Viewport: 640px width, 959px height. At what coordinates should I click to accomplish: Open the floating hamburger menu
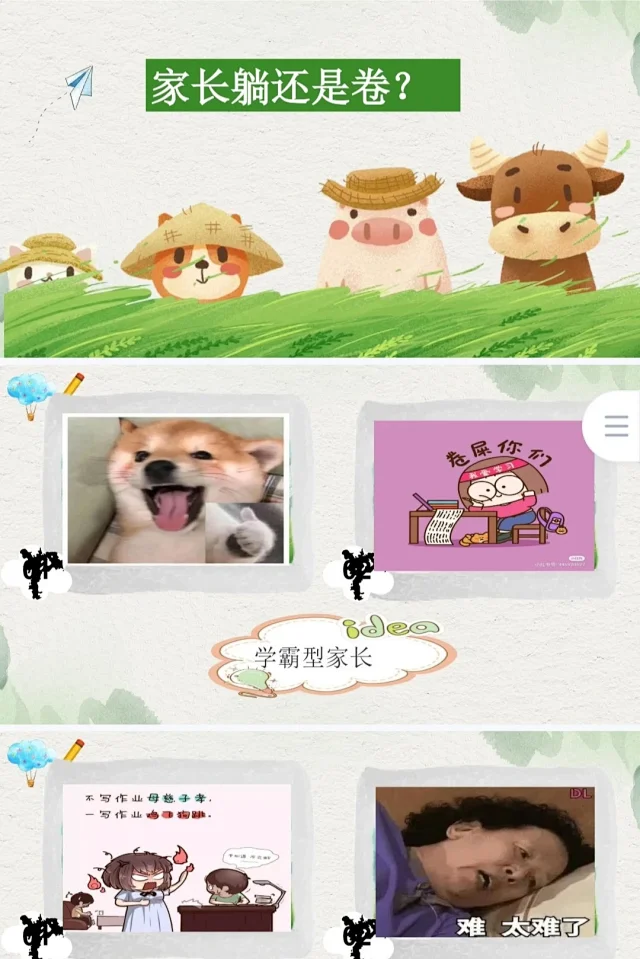click(616, 427)
